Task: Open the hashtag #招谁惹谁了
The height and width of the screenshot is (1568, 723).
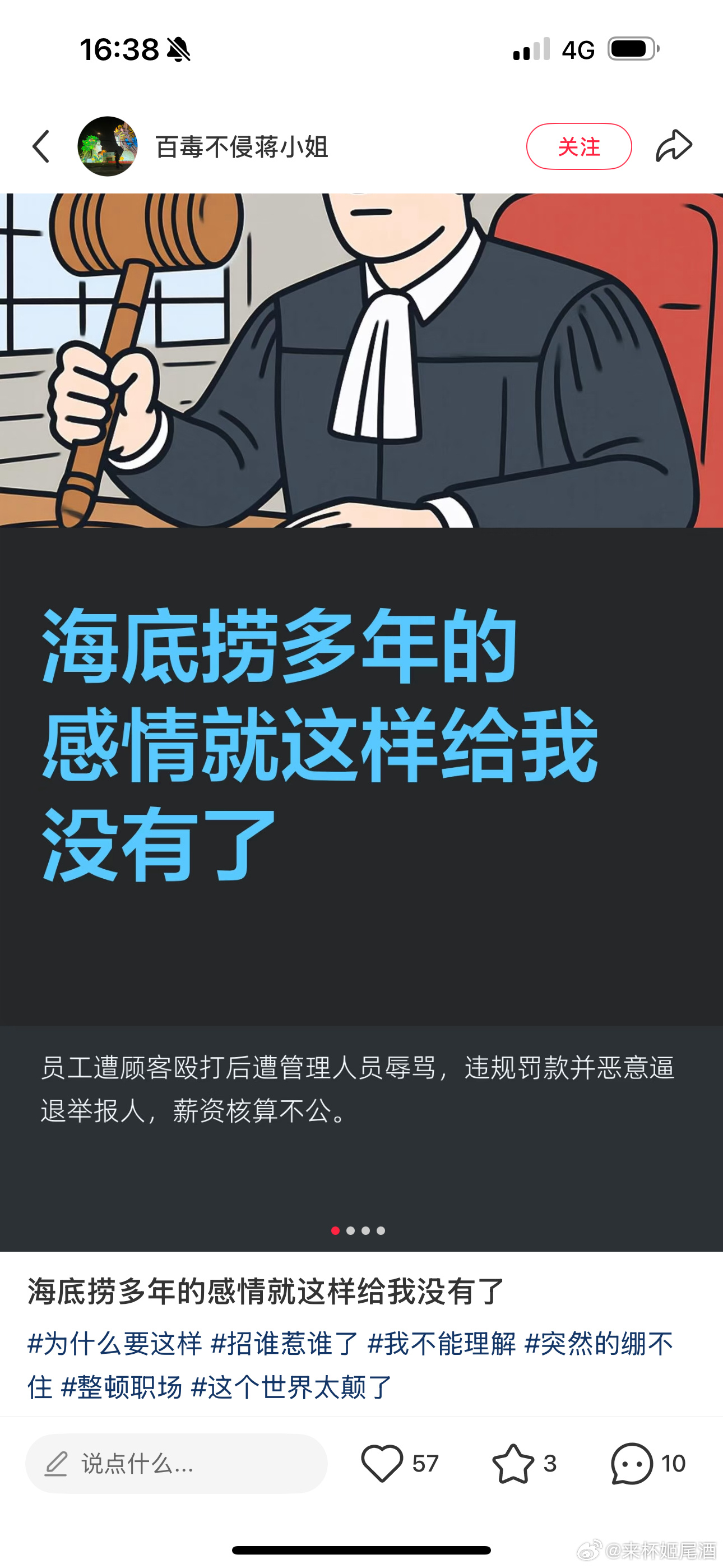Action: coord(285,1343)
